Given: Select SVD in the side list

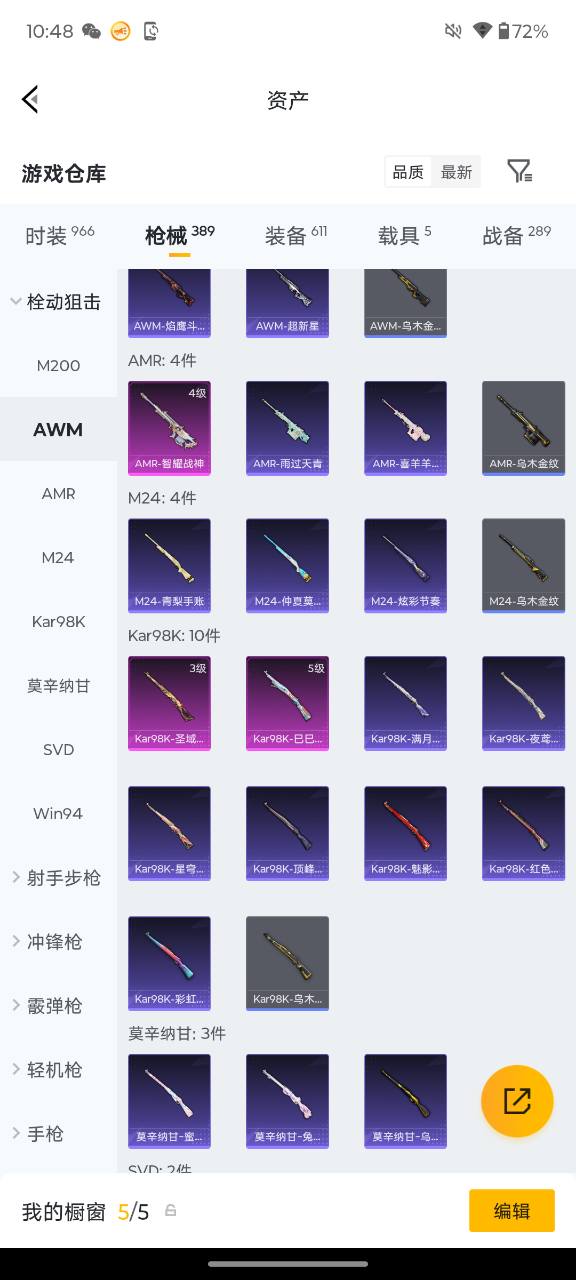Looking at the screenshot, I should (58, 749).
